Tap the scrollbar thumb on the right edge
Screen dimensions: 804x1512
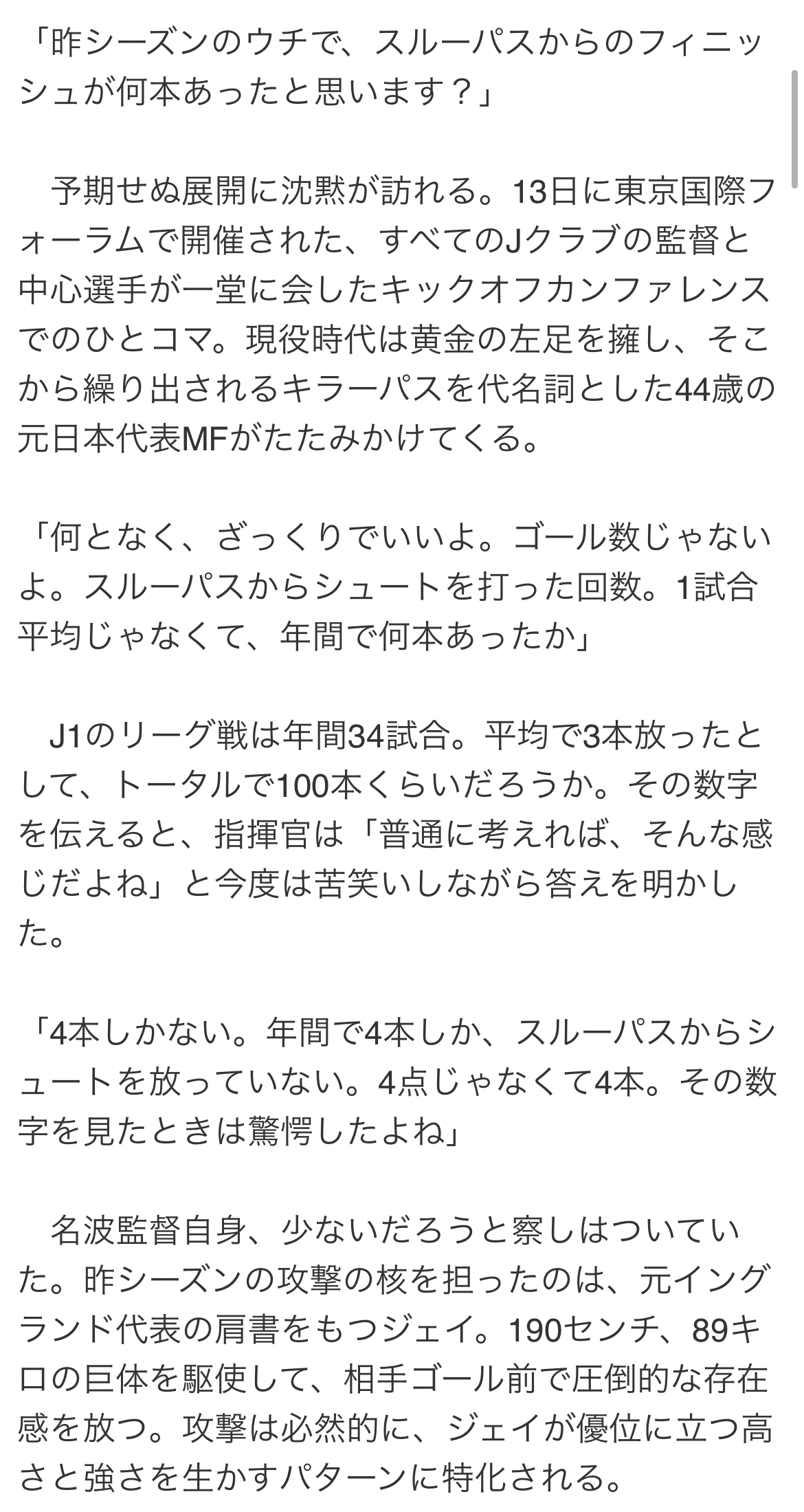point(795,129)
